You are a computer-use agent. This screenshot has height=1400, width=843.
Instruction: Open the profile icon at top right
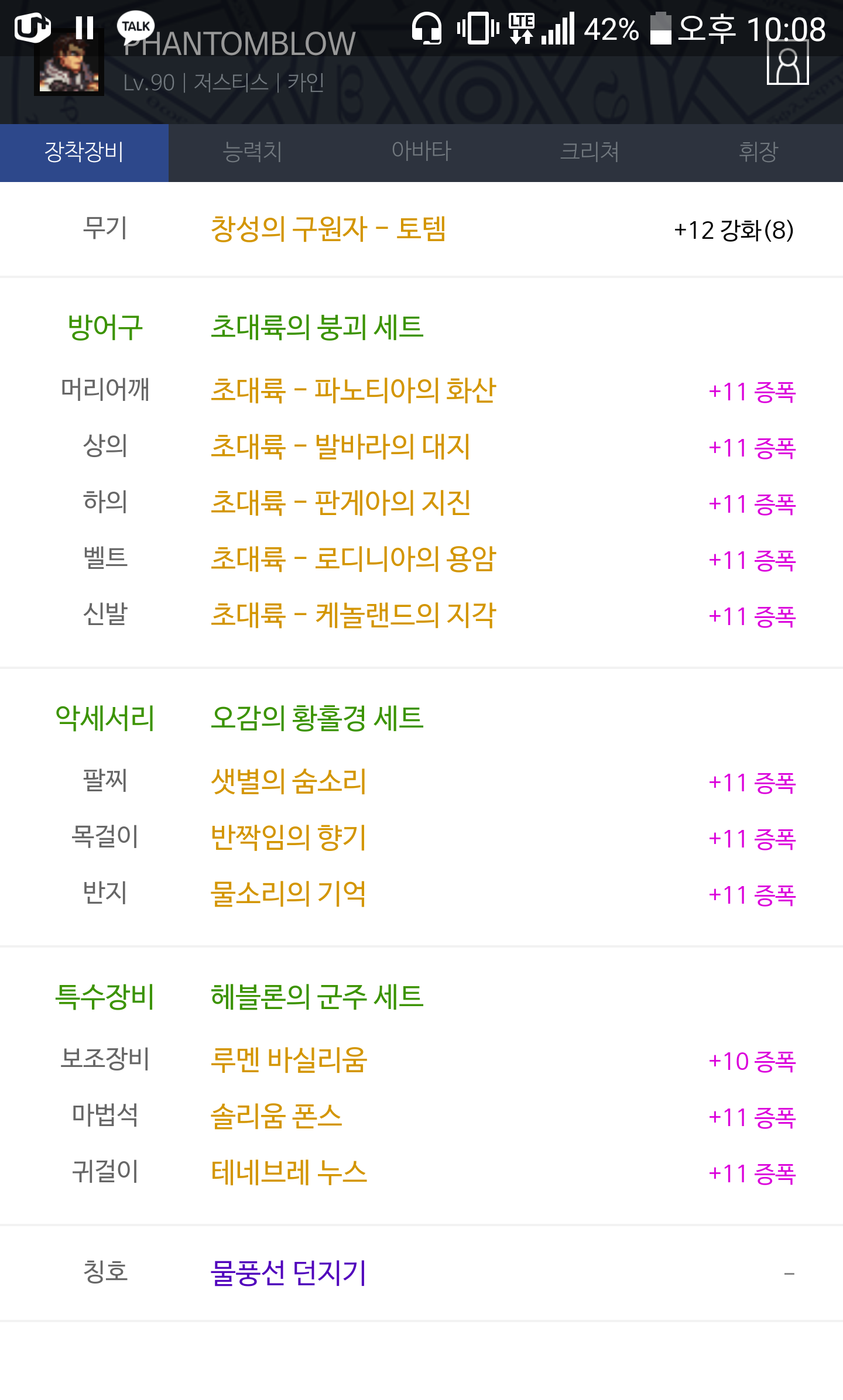click(x=788, y=63)
